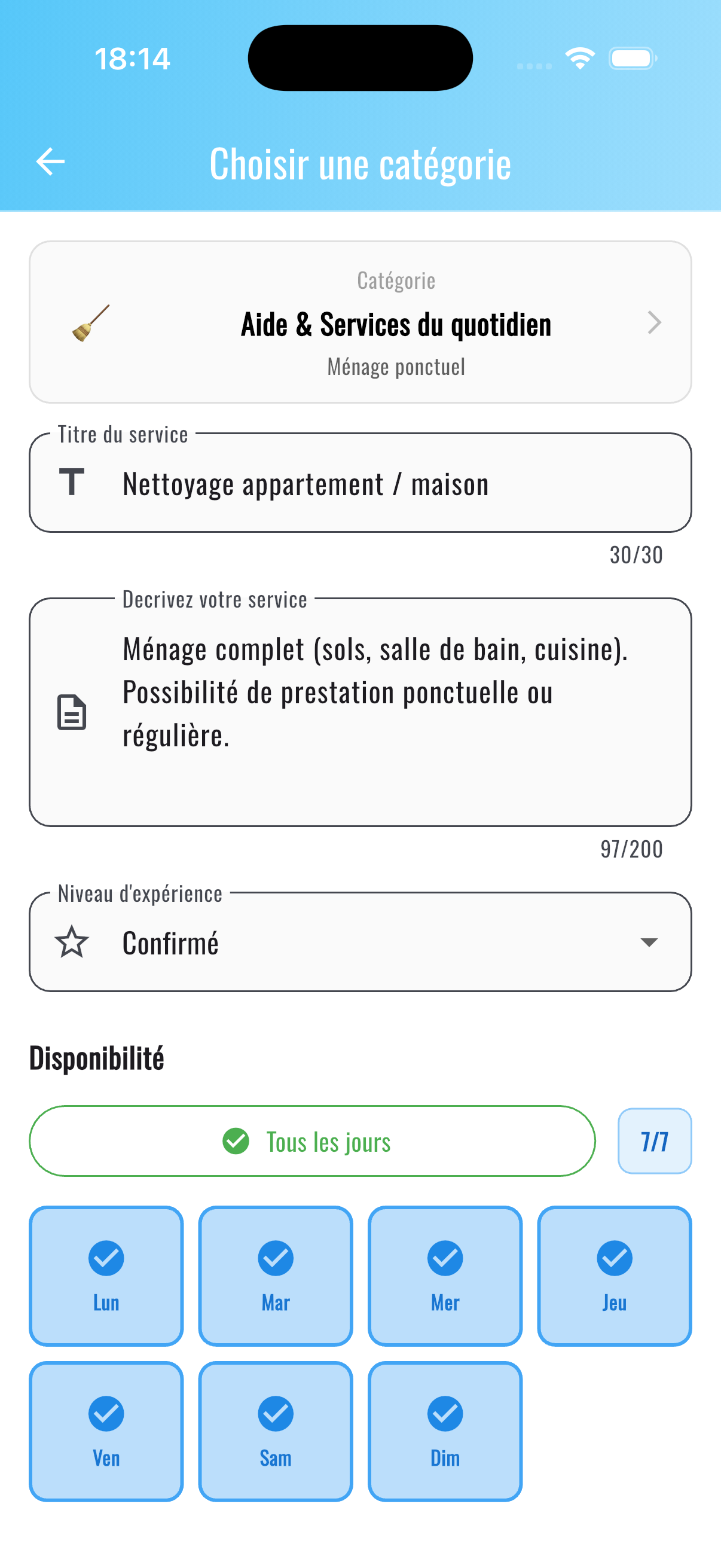
Task: Click the T icon in the title field
Action: tap(72, 483)
